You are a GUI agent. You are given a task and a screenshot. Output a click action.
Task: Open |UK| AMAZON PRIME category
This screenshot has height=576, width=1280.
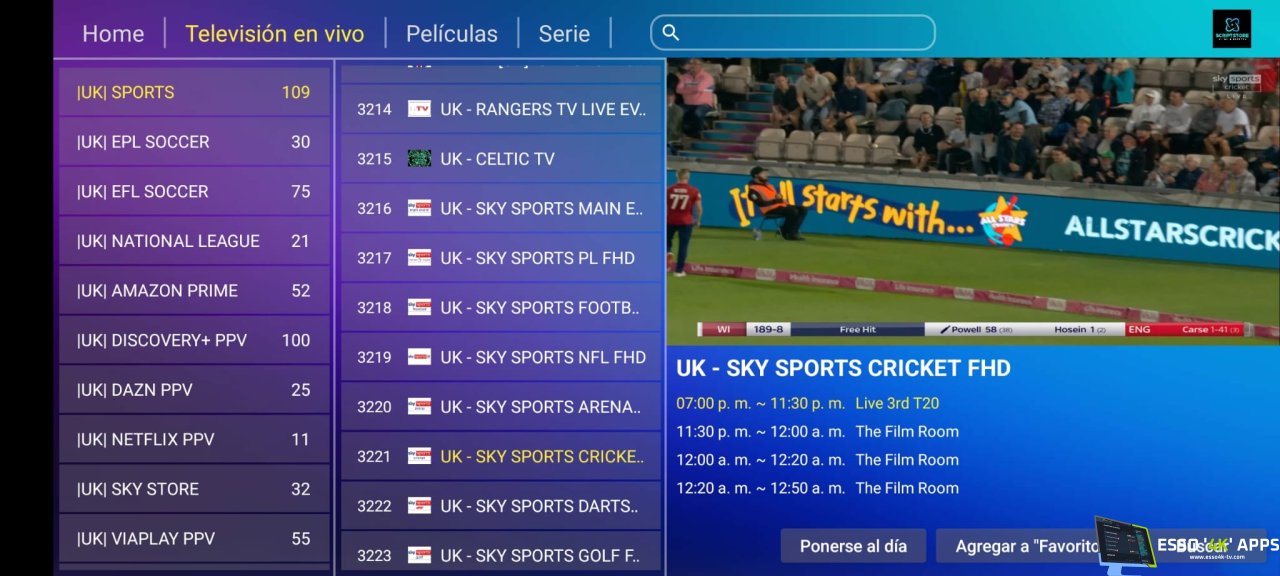194,291
